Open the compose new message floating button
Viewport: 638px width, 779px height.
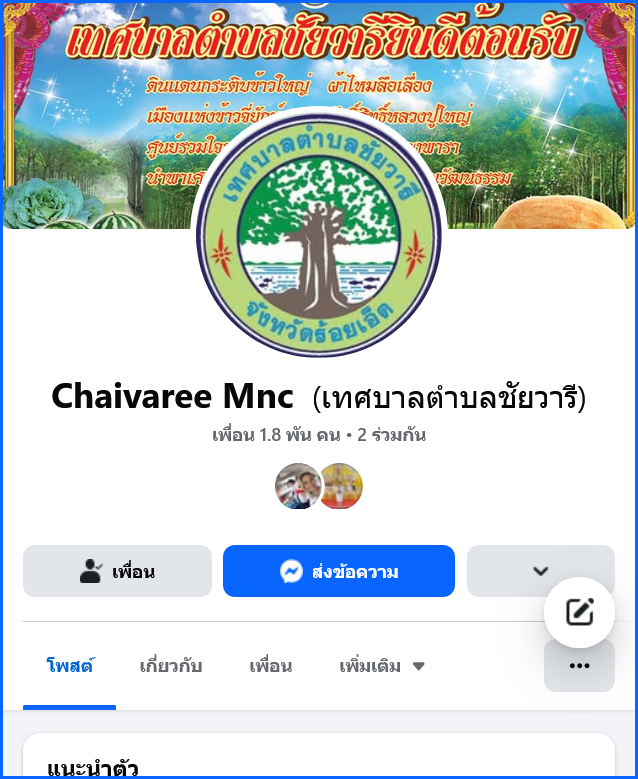pos(579,612)
